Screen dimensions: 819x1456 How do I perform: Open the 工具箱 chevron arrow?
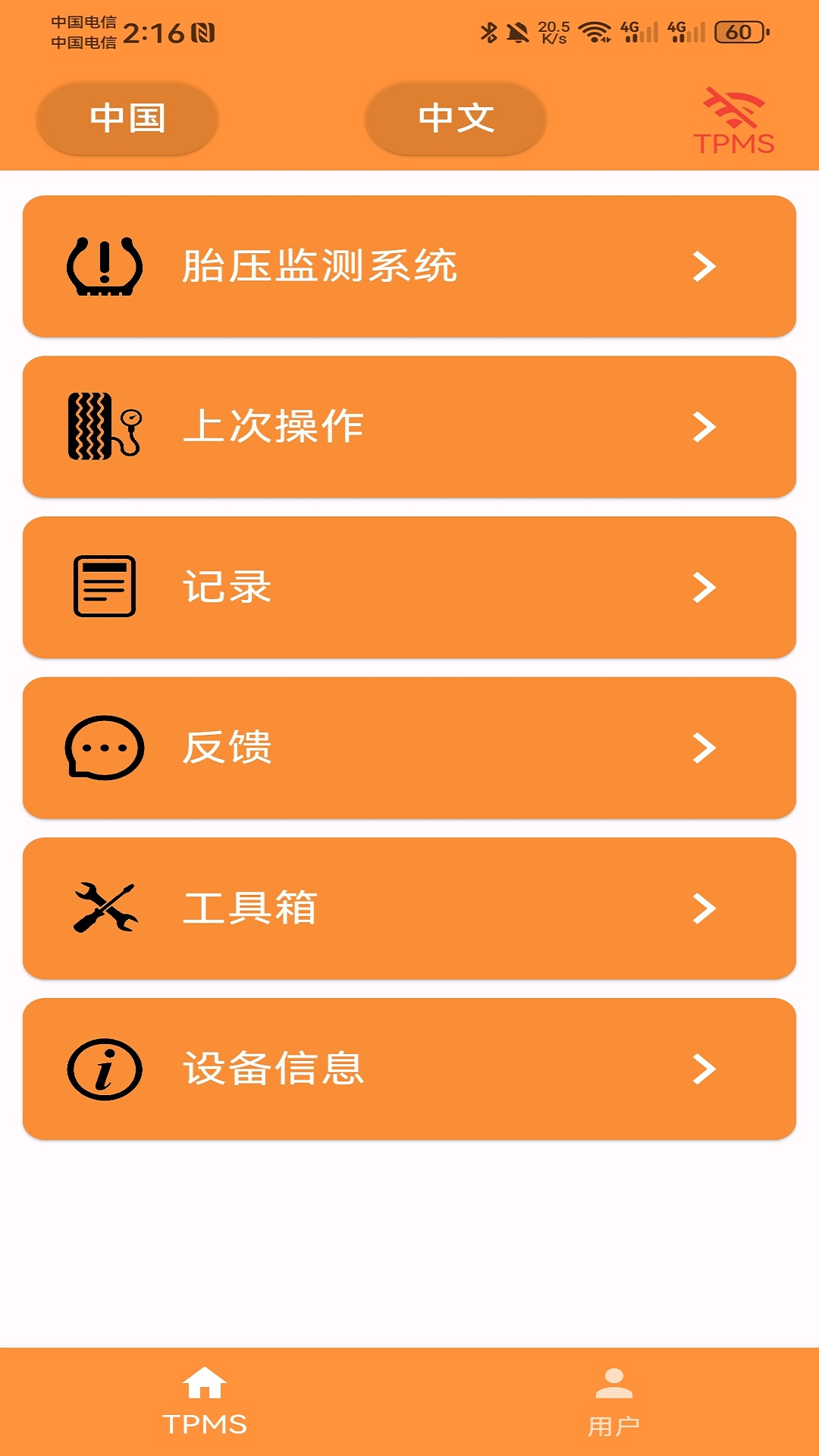[705, 907]
